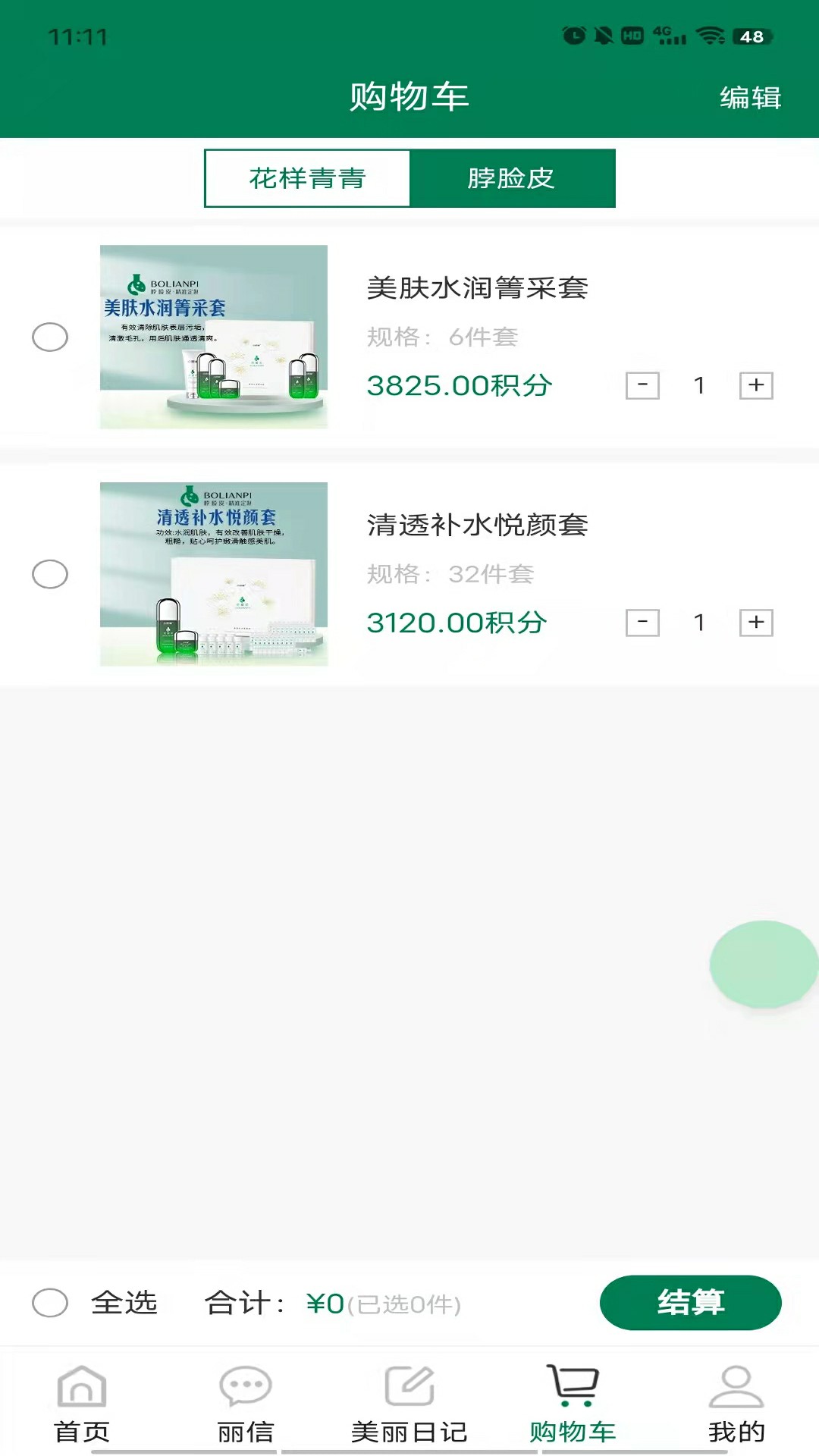Open the 丽信 messages tab
The width and height of the screenshot is (819, 1456).
click(246, 1404)
